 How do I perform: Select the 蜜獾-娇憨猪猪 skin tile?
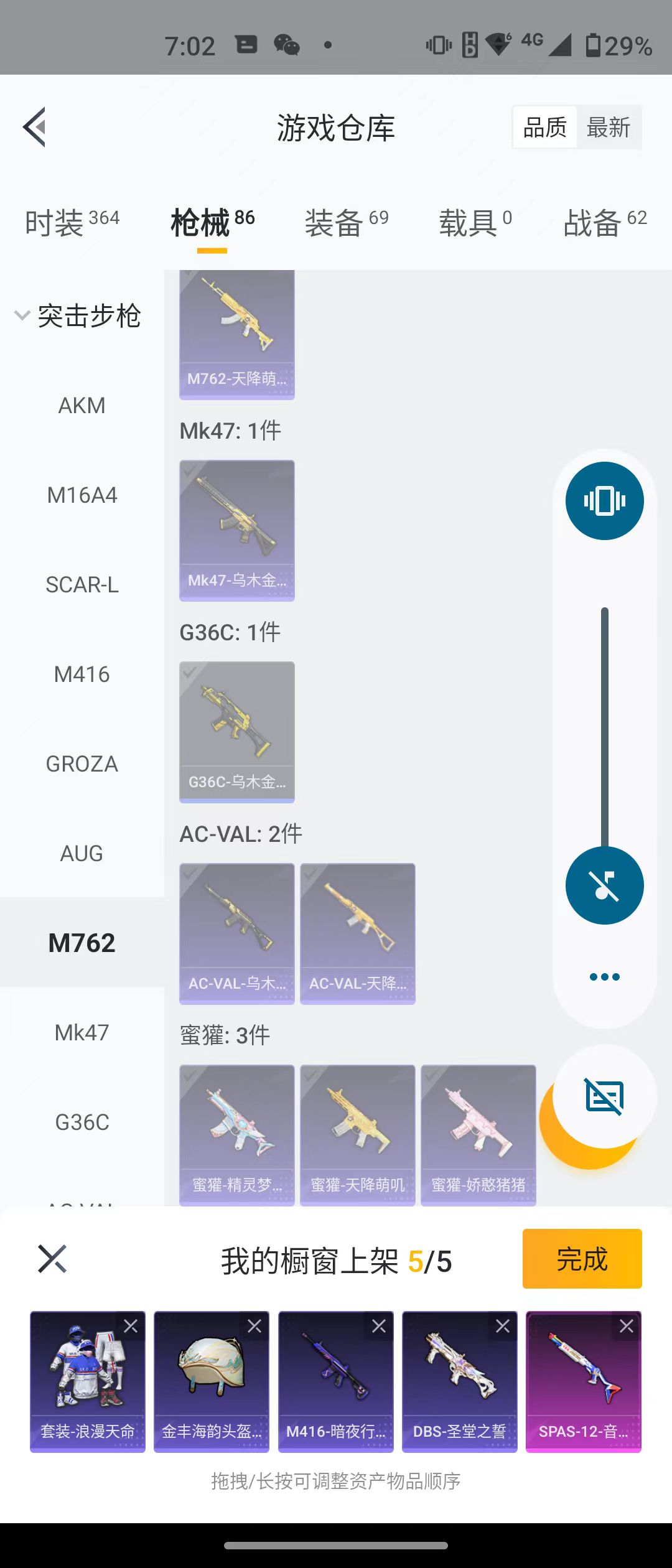pyautogui.click(x=478, y=1135)
